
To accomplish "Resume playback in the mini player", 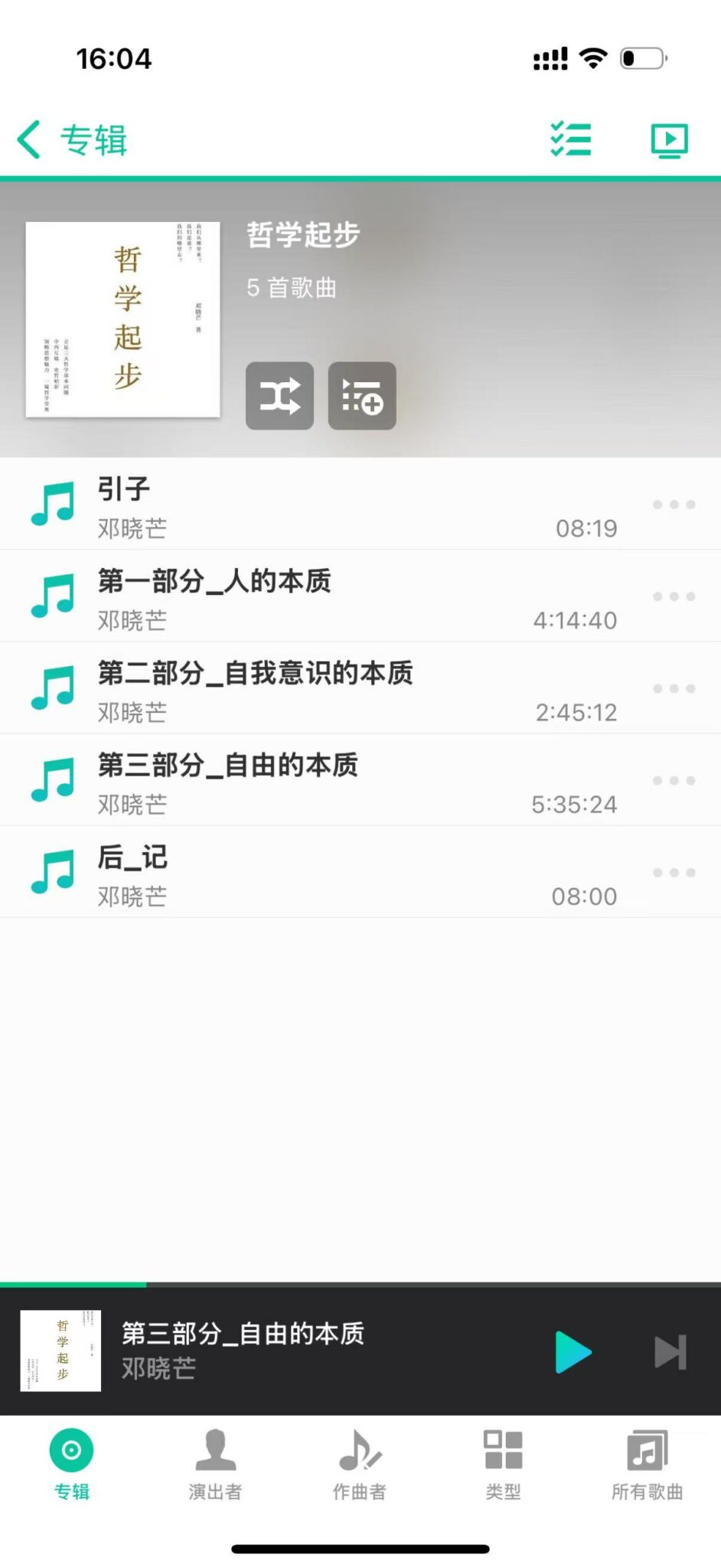I will pyautogui.click(x=573, y=1352).
